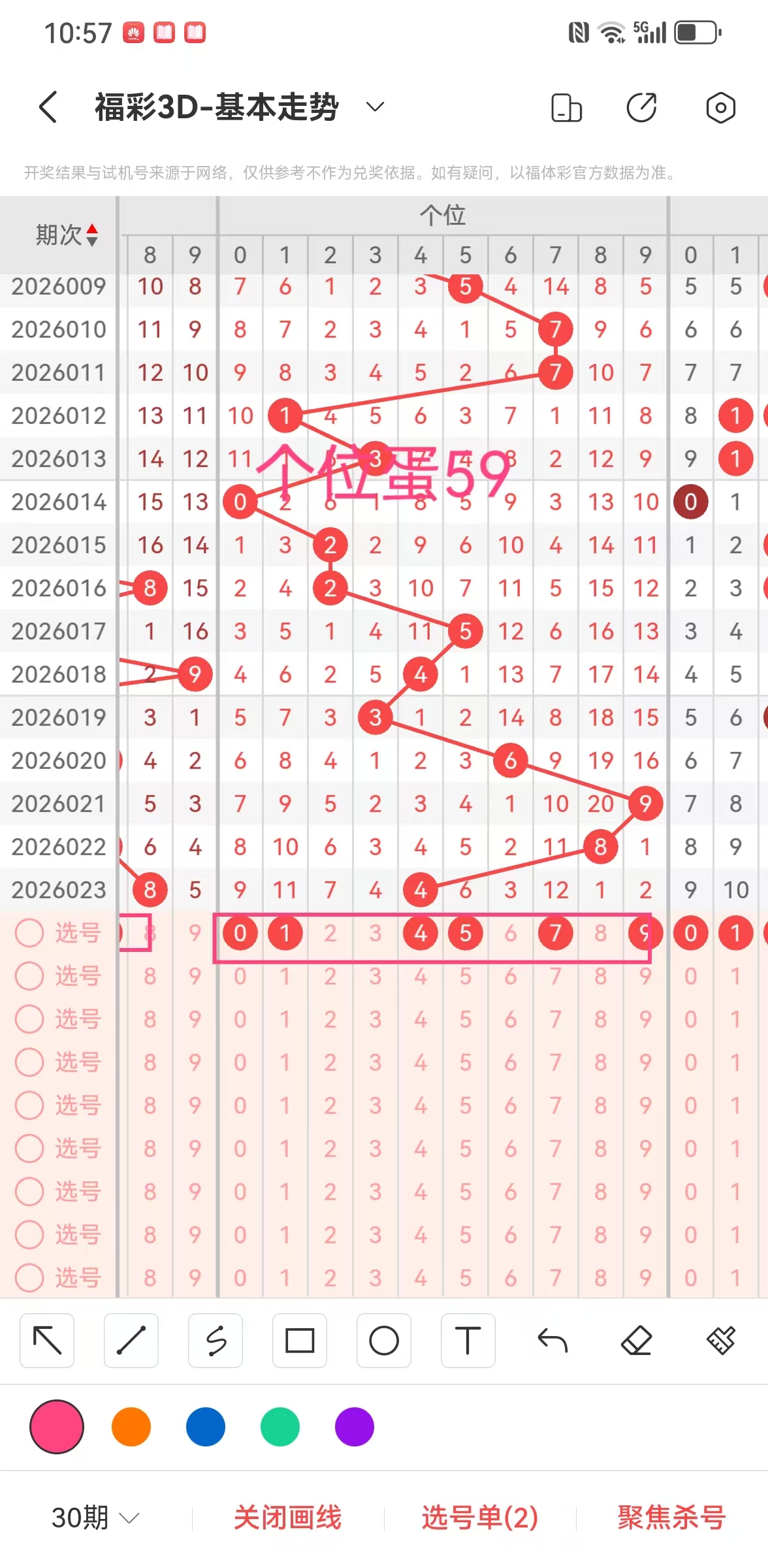The image size is (768, 1568).
Task: Expand the 福彩3D-基本走势 chart type dropdown
Action: coord(375,106)
